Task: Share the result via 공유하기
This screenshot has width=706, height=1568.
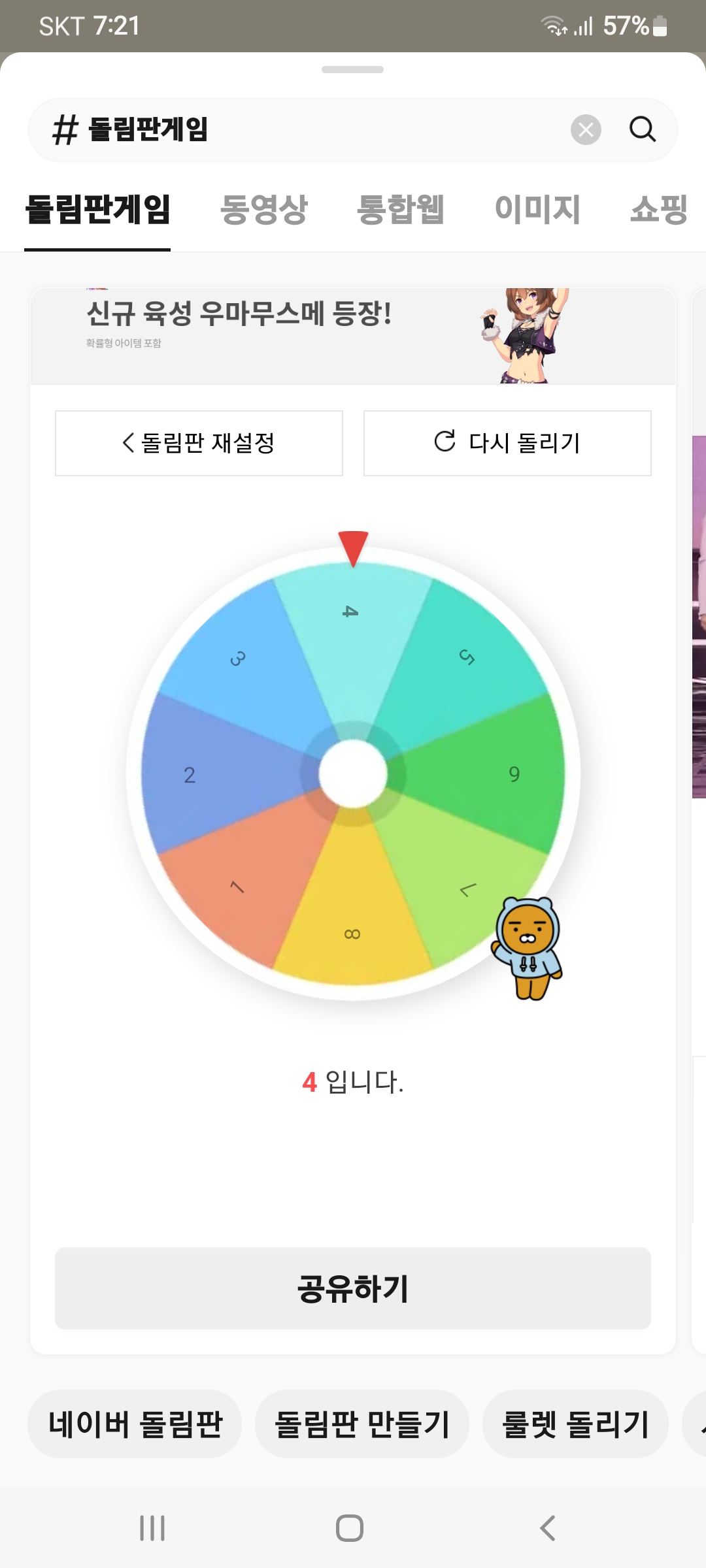Action: point(353,1288)
